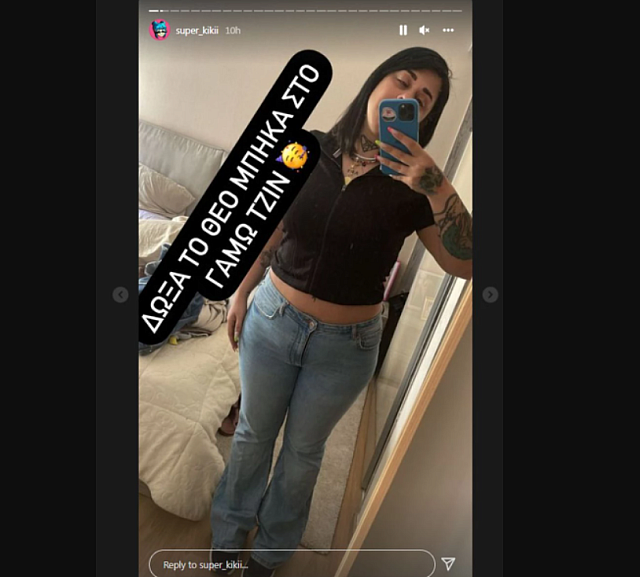This screenshot has width=640, height=577.
Task: Open the super_kikii username link
Action: point(197,31)
